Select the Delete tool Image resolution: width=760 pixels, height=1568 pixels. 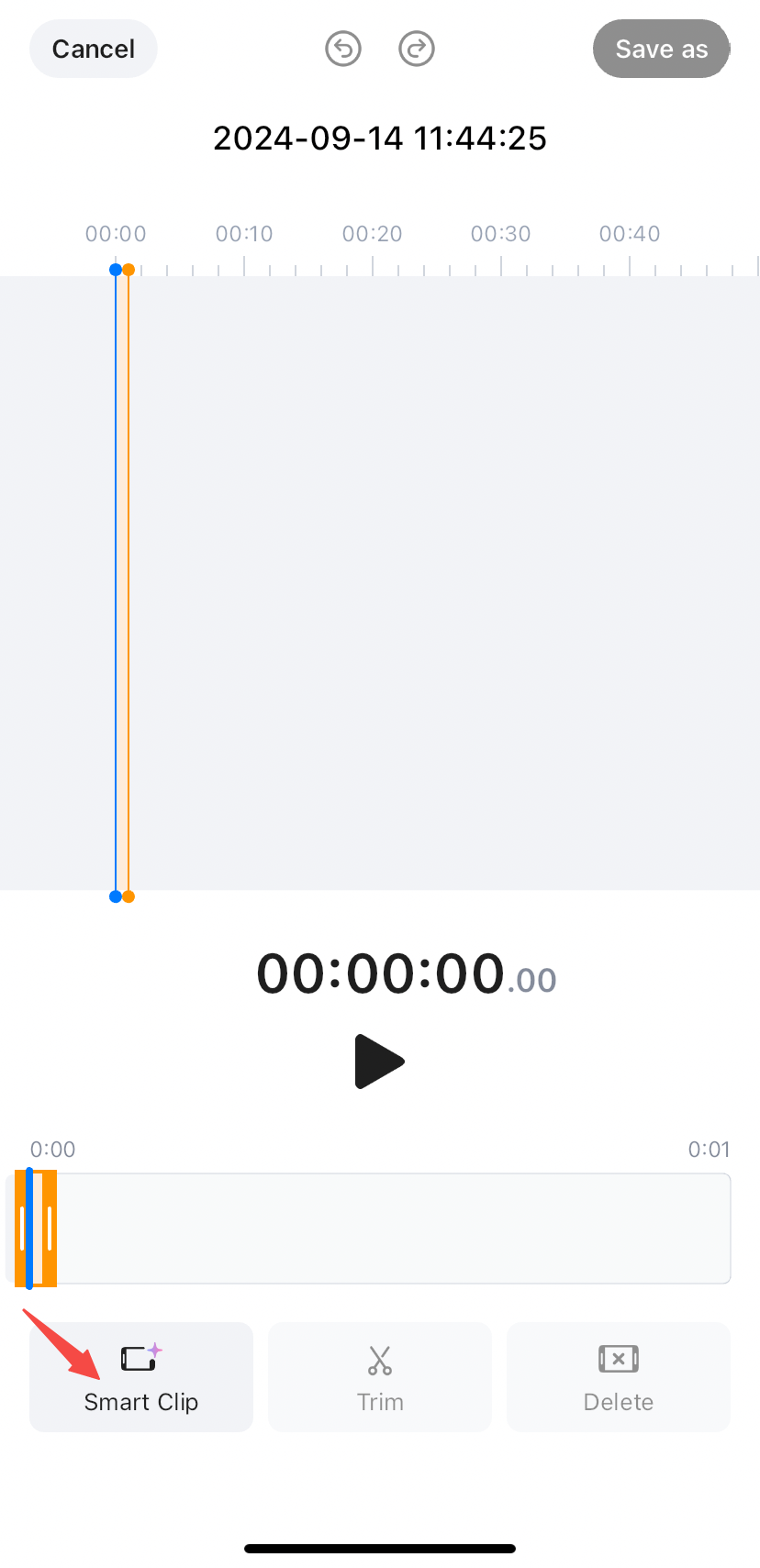click(619, 1376)
